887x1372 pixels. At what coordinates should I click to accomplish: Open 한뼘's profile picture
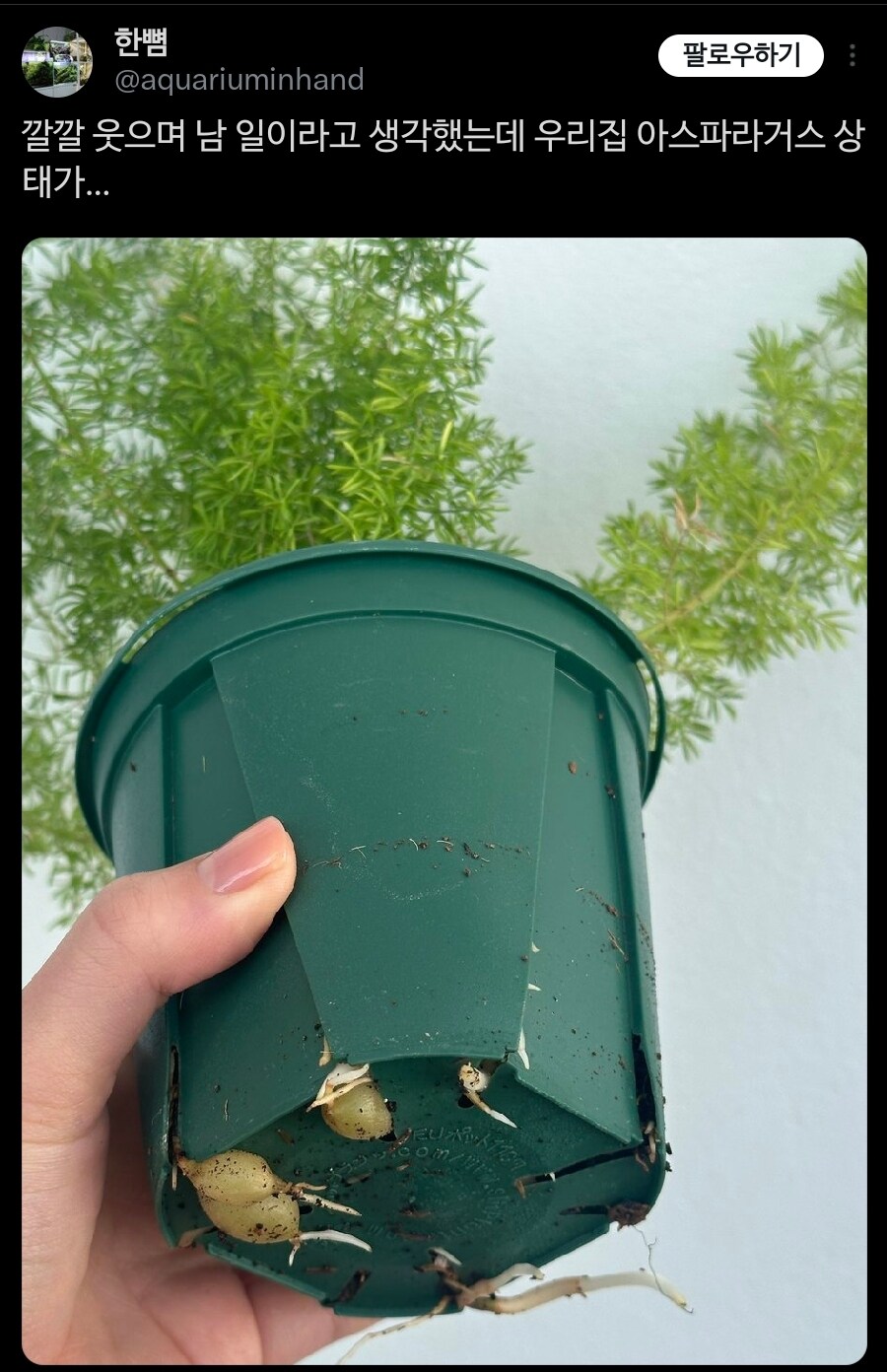click(x=57, y=61)
